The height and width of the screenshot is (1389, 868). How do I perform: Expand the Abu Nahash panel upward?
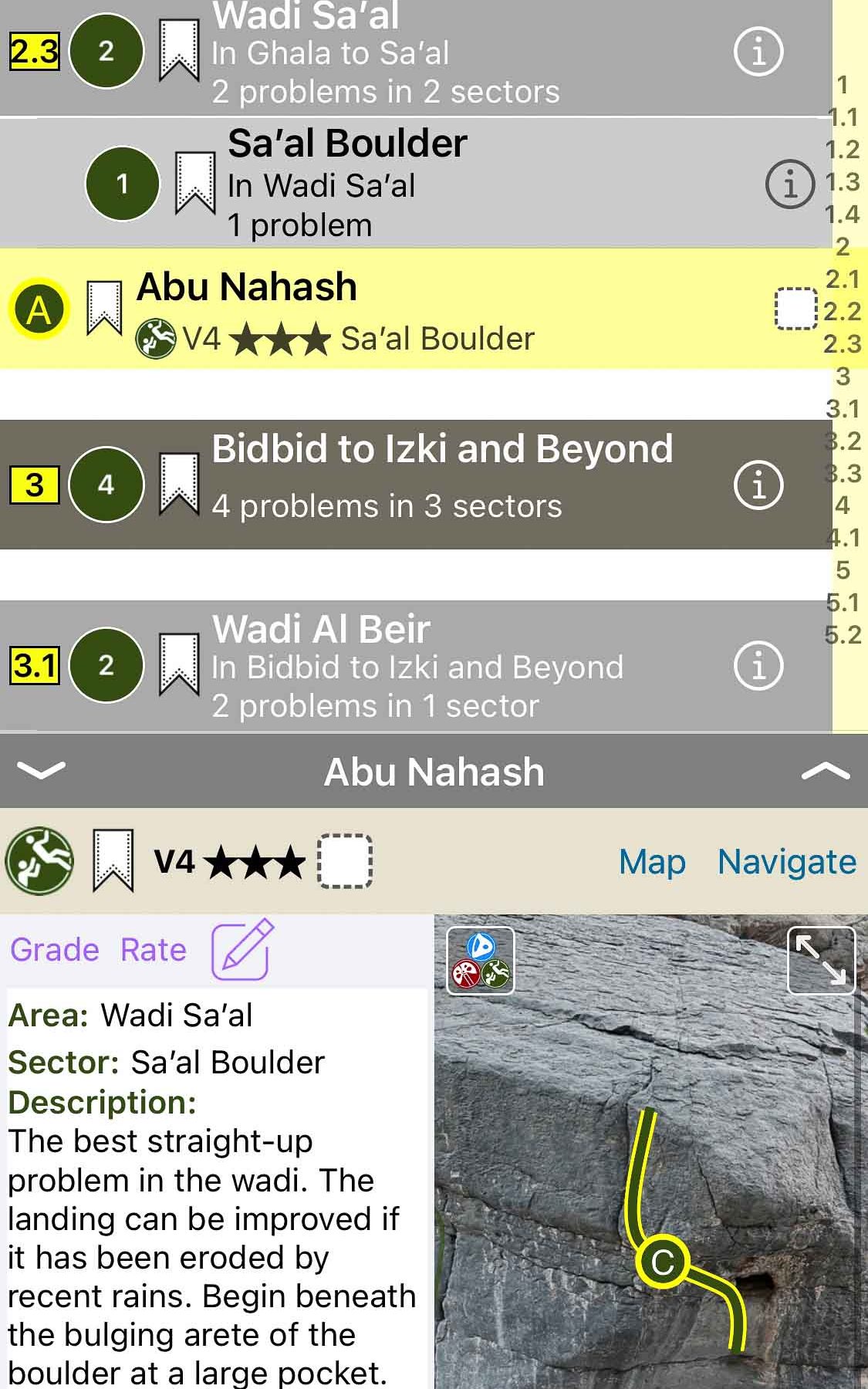point(826,771)
